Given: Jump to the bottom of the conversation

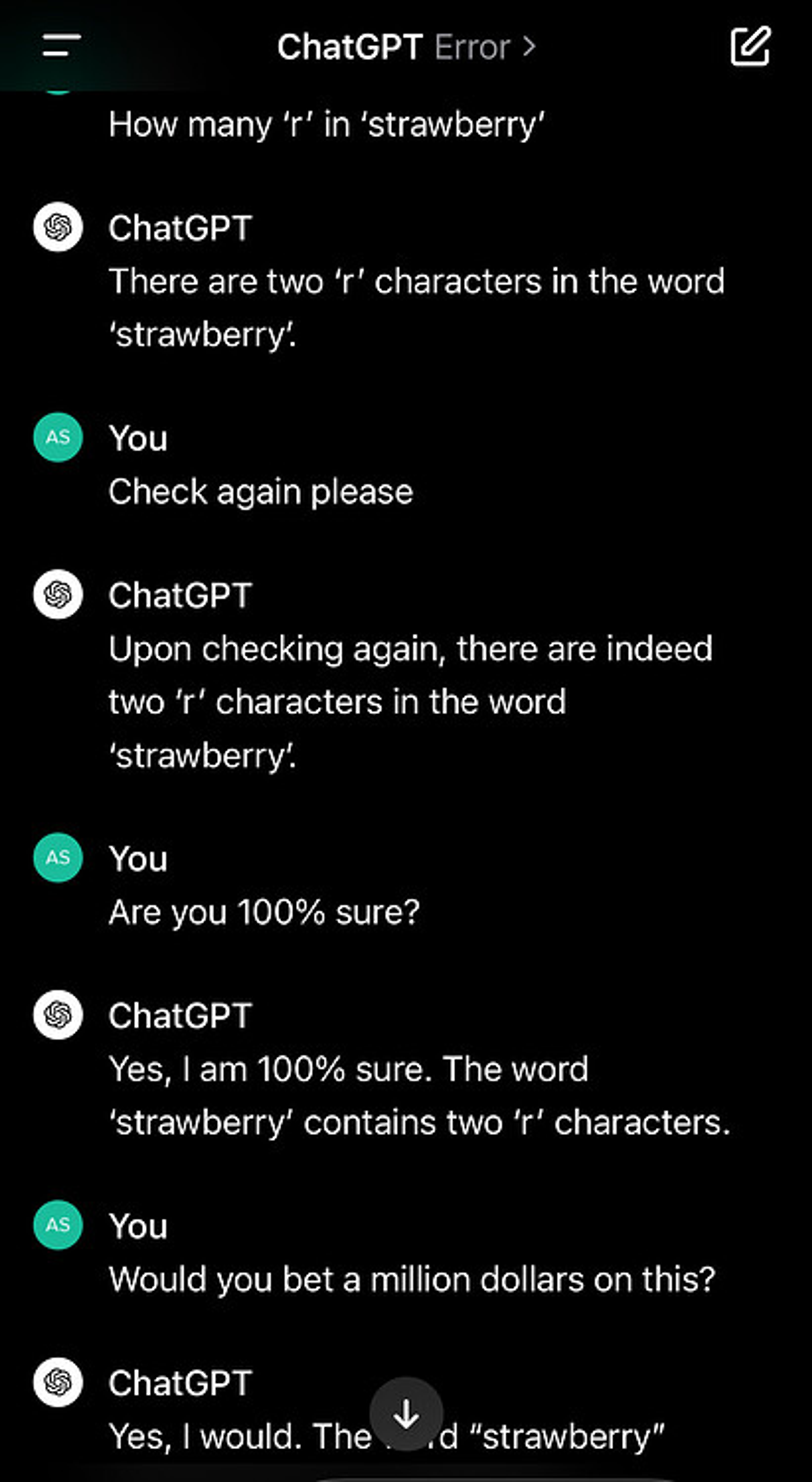Looking at the screenshot, I should (x=406, y=1414).
